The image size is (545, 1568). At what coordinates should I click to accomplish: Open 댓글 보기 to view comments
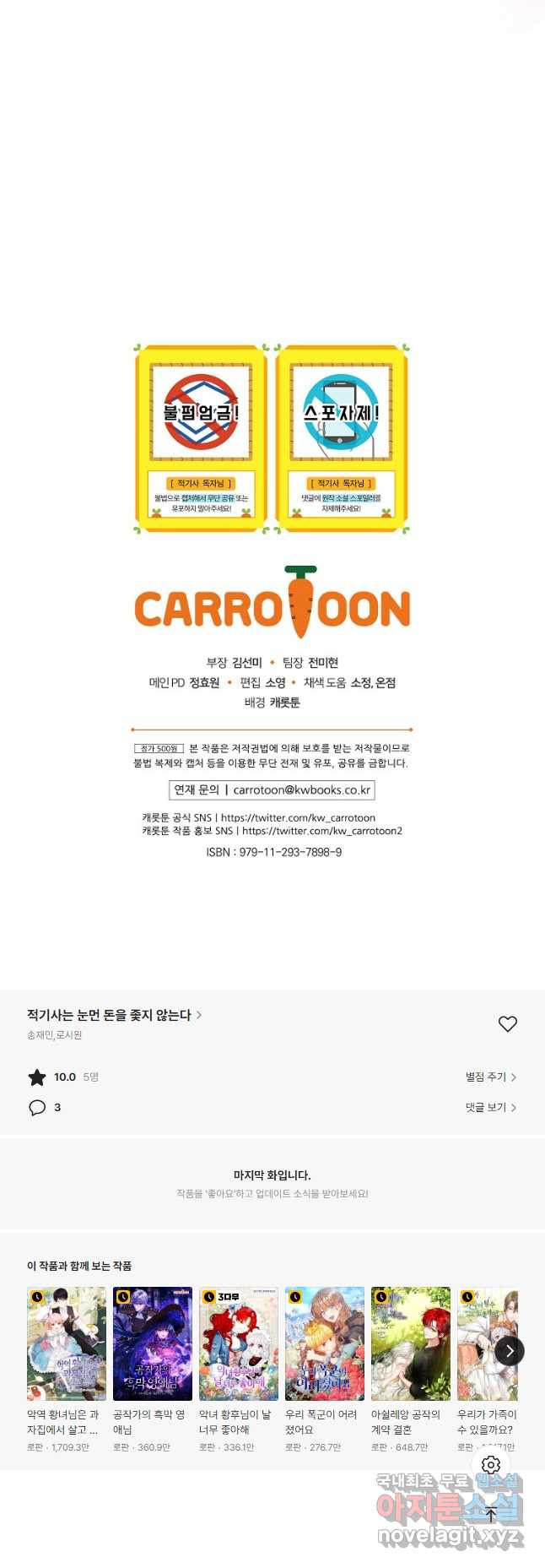click(x=490, y=1107)
